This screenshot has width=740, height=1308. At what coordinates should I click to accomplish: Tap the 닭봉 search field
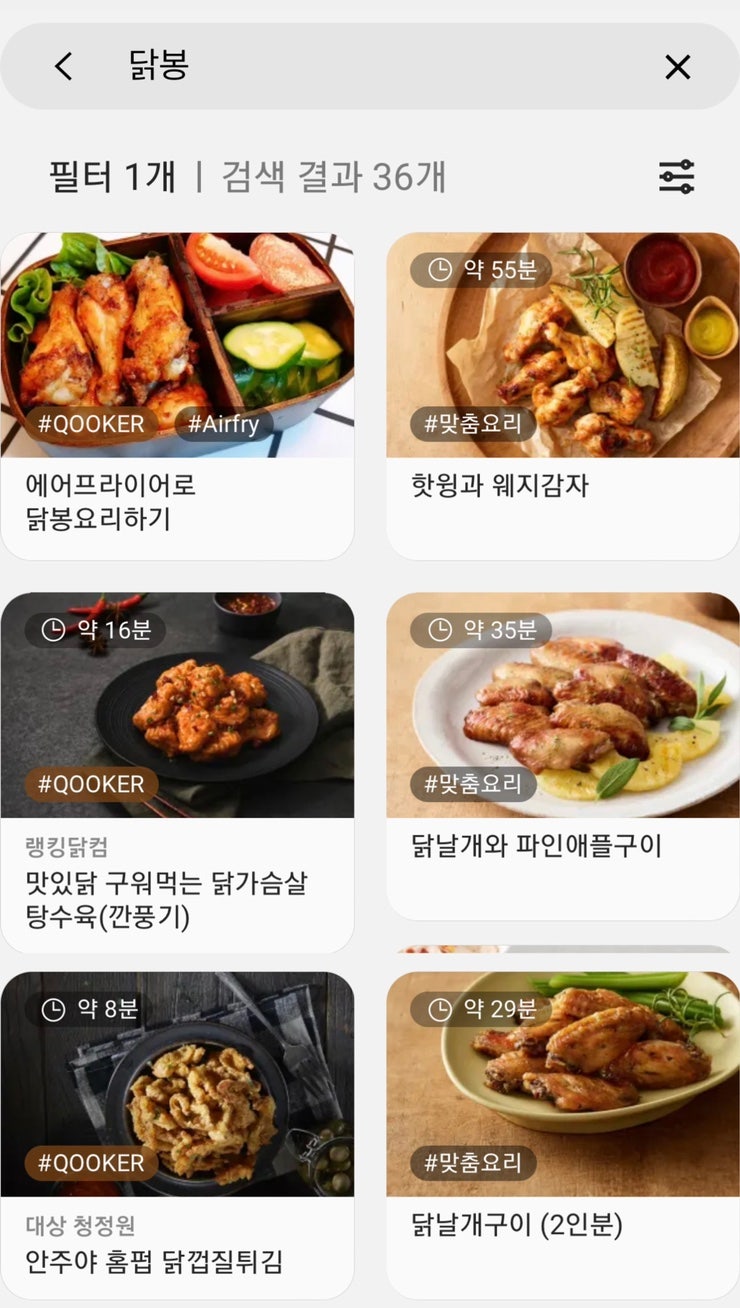click(380, 67)
